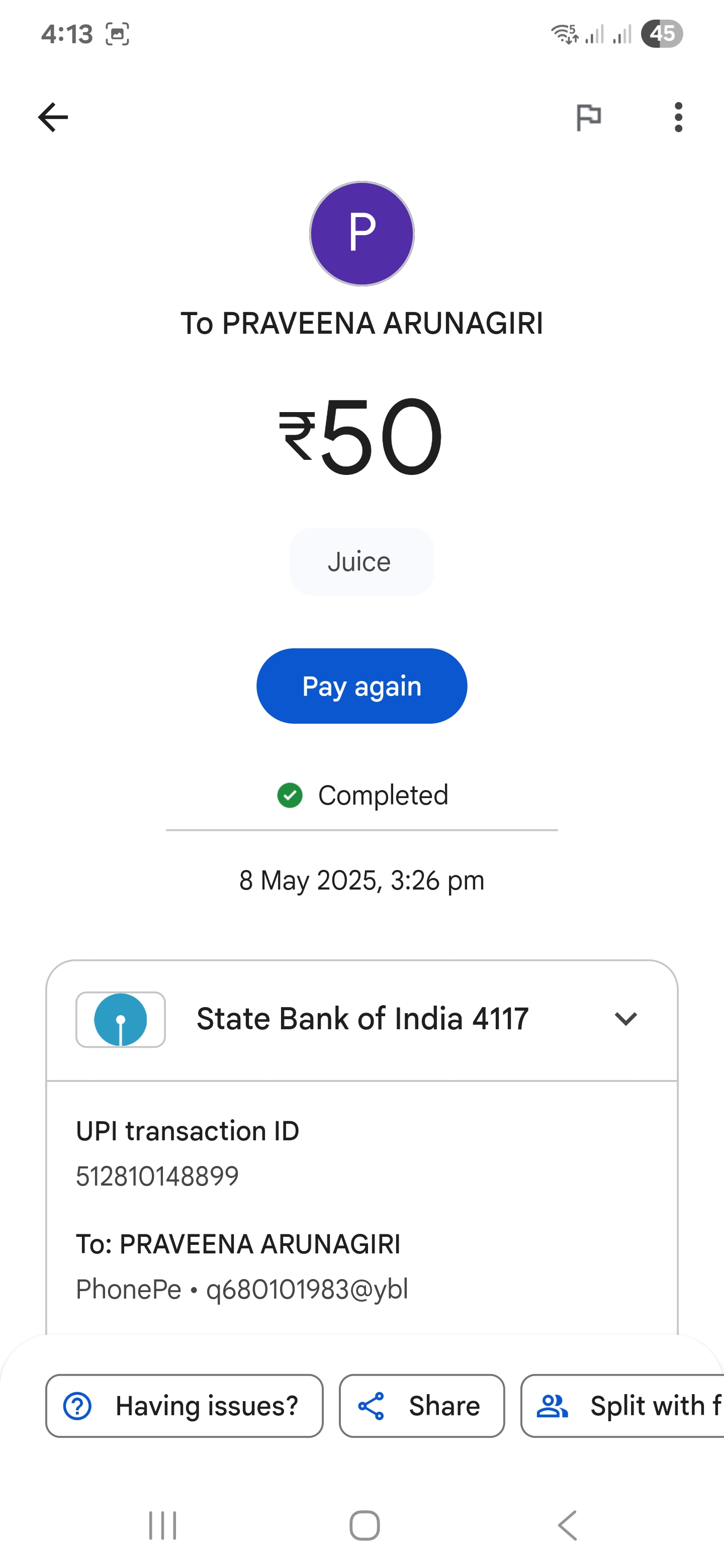Image resolution: width=724 pixels, height=1568 pixels.
Task: Share this payment receipt
Action: coord(422,1406)
